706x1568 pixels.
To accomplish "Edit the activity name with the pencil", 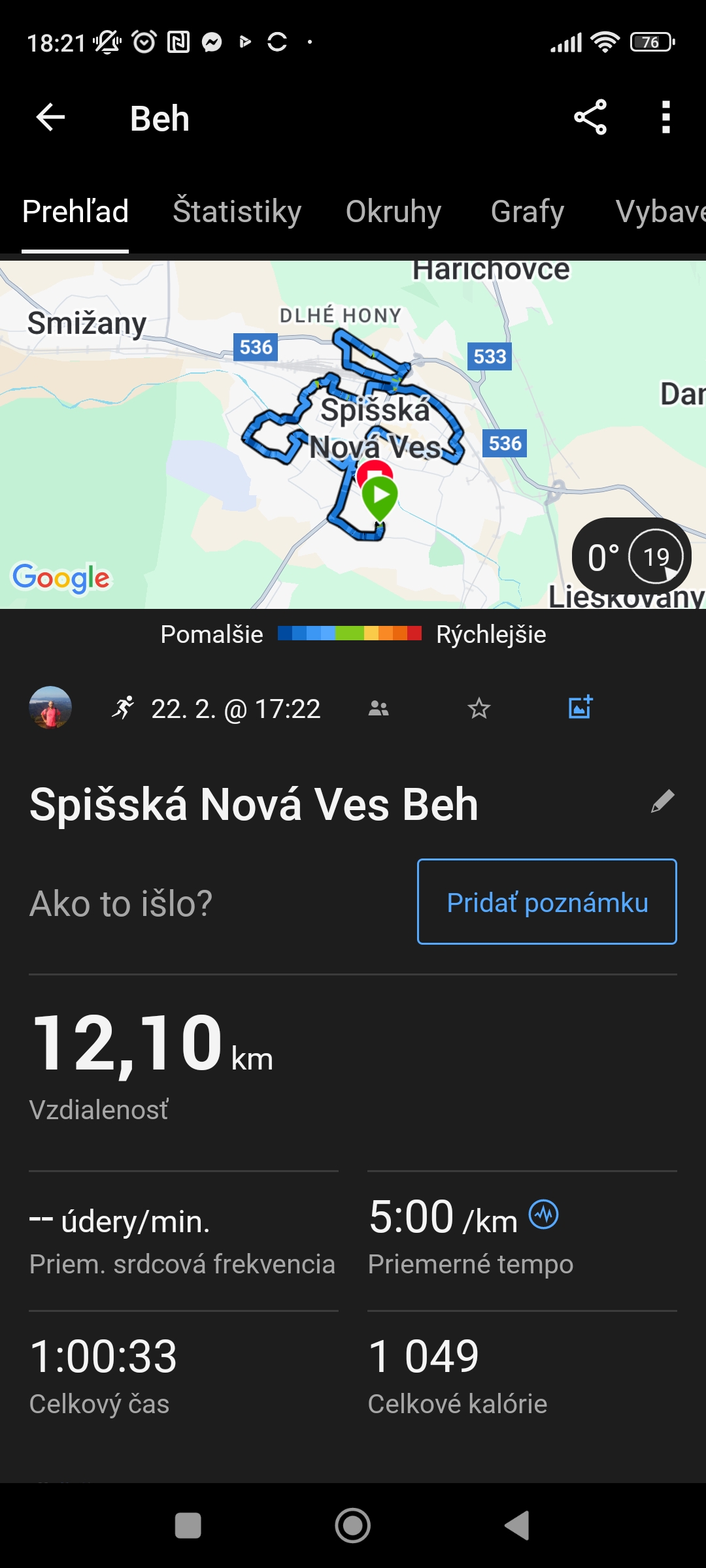I will click(662, 802).
